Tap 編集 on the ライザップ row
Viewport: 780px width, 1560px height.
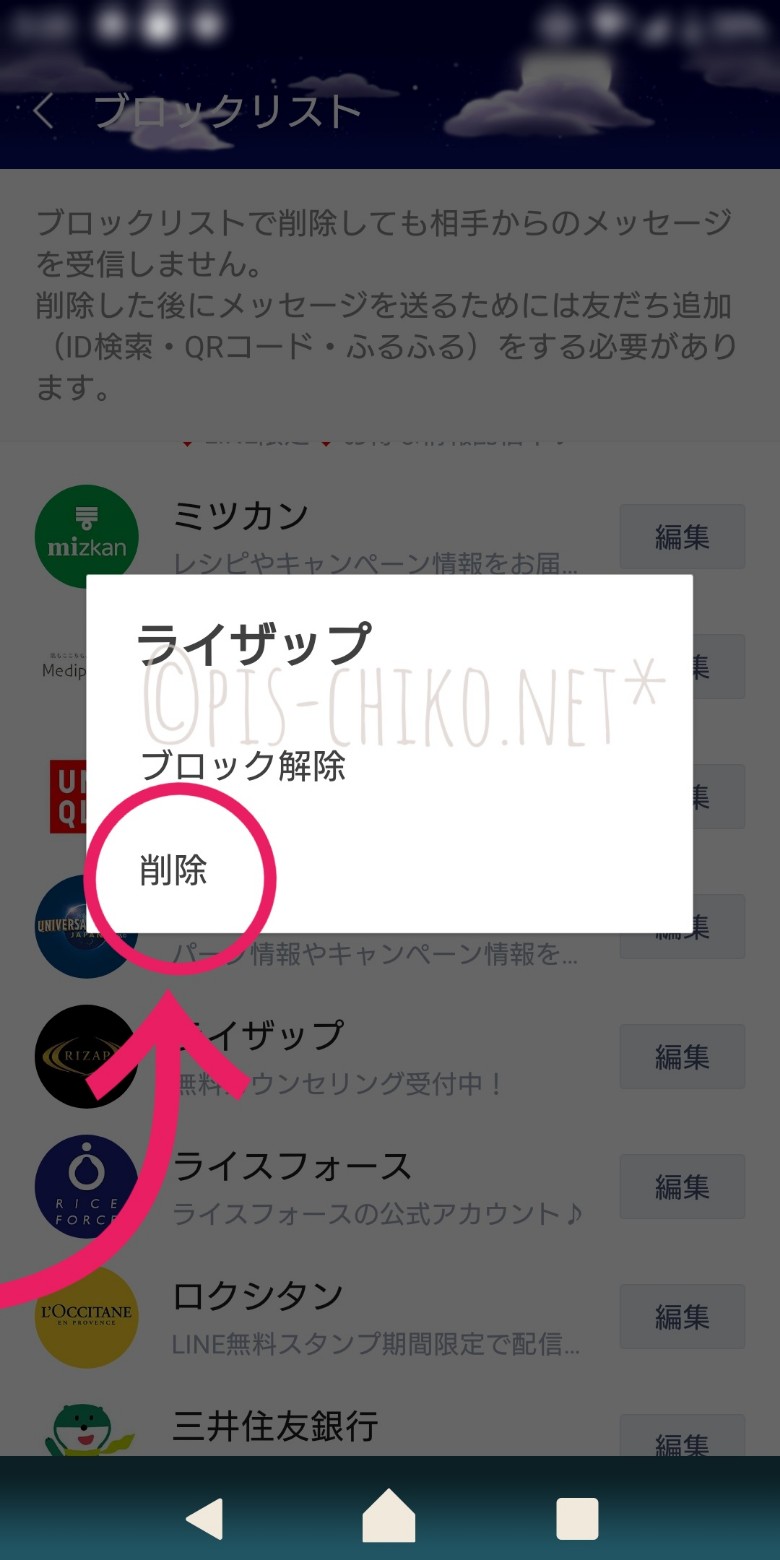tap(682, 1057)
